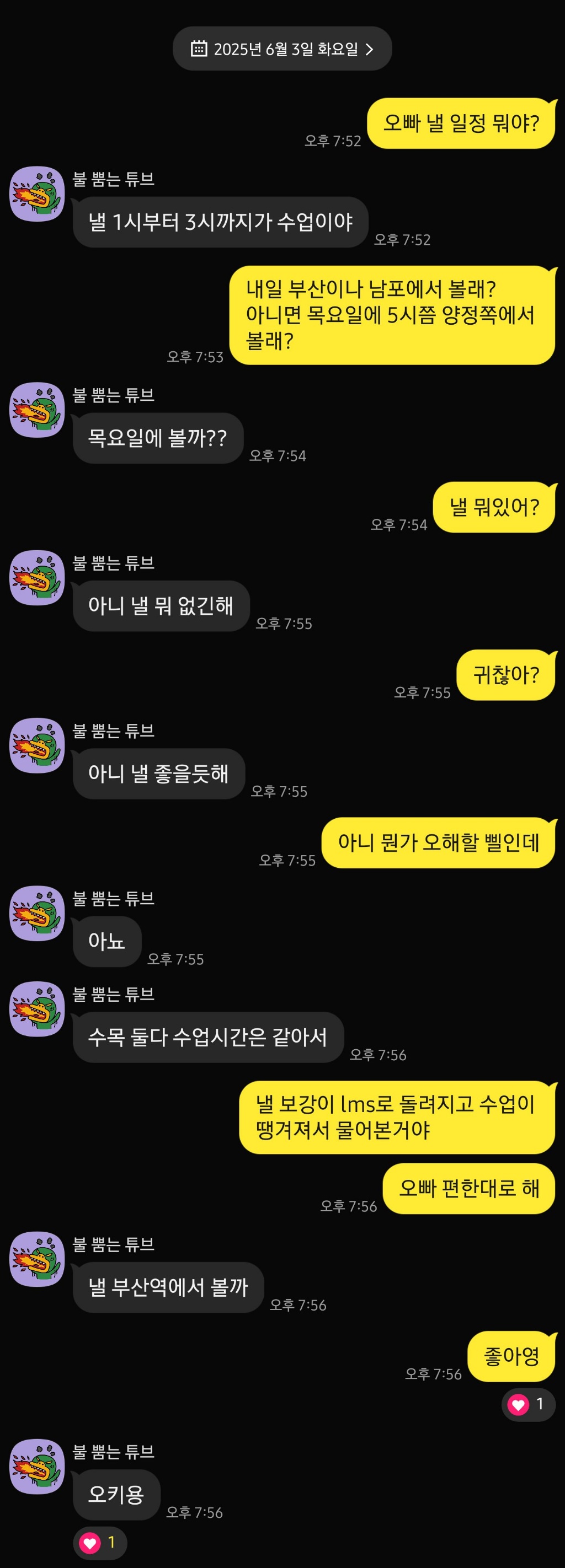The image size is (565, 1568).
Task: Open the sender's profile picture beside '목요일에 볼까??'
Action: click(37, 410)
